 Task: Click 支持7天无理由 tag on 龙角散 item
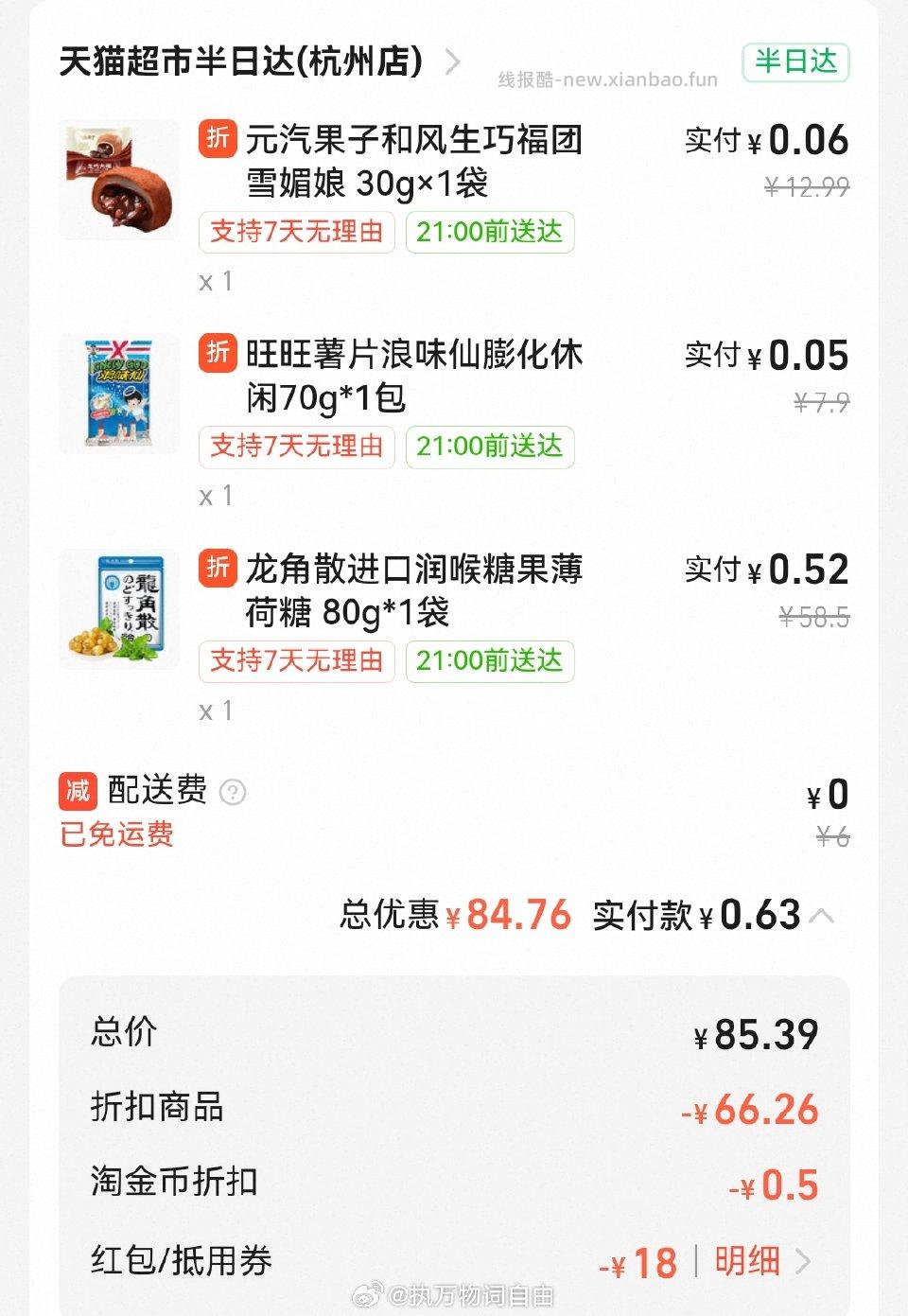[296, 662]
